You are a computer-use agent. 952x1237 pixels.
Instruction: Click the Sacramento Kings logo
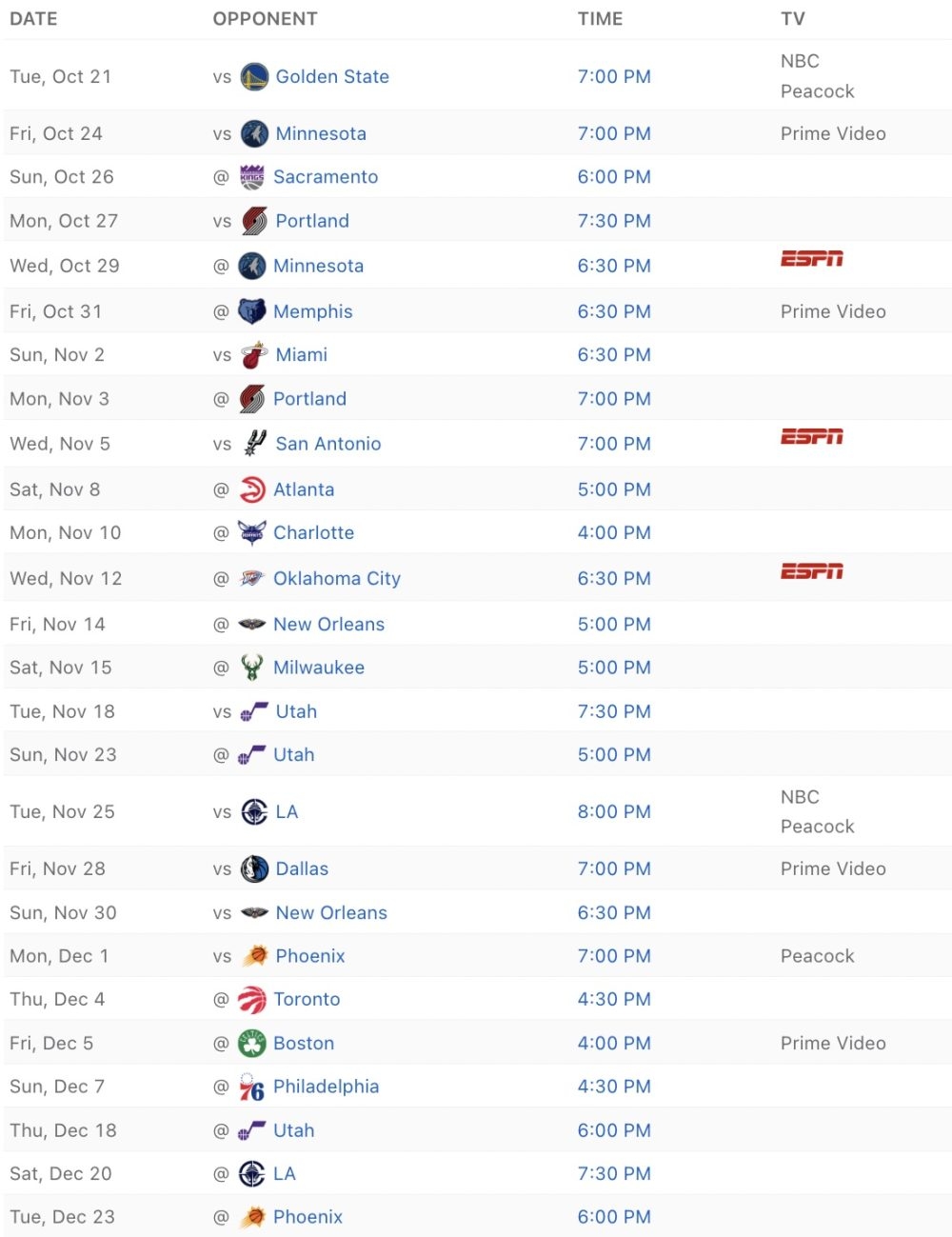pyautogui.click(x=252, y=177)
